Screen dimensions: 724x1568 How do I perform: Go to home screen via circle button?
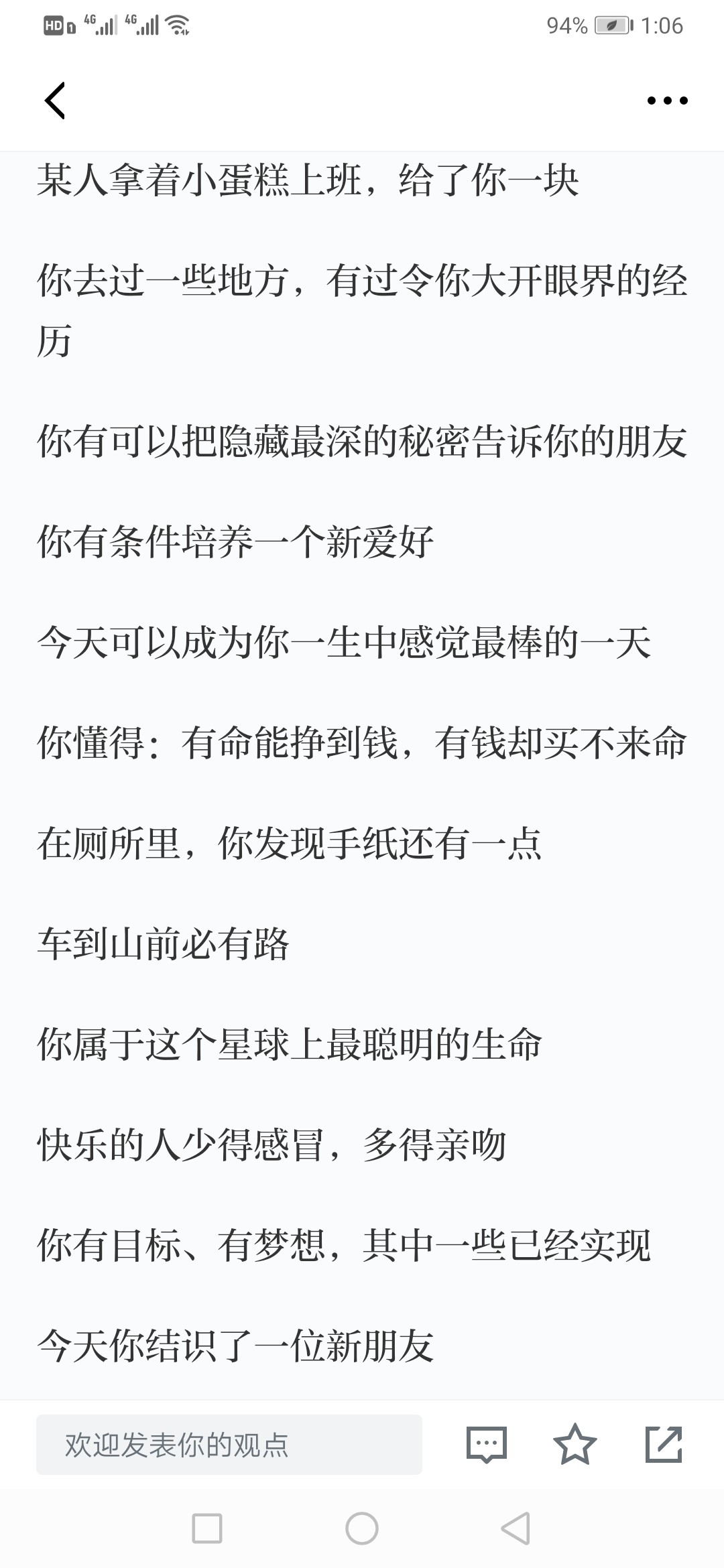[x=362, y=1528]
